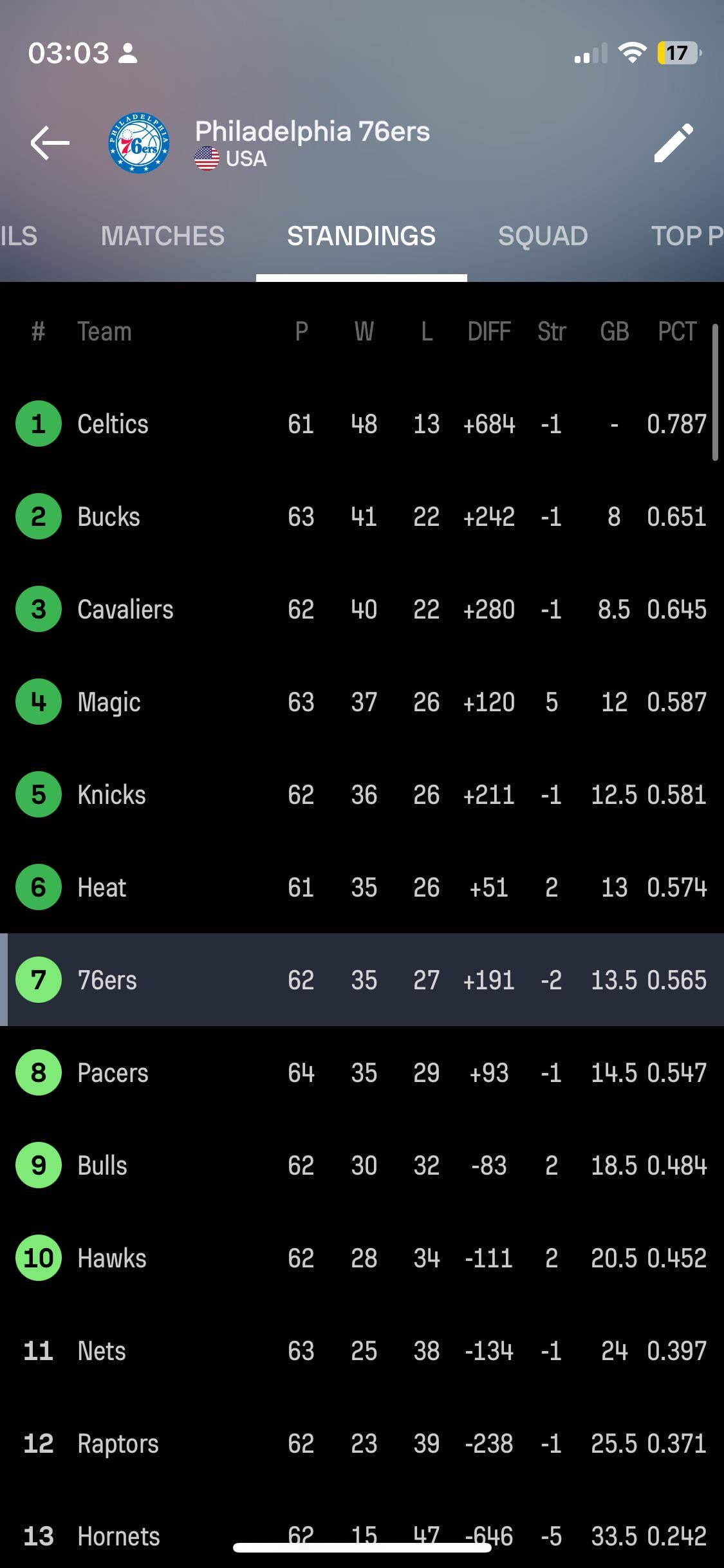
Task: Switch to the Matches tab
Action: pos(162,236)
